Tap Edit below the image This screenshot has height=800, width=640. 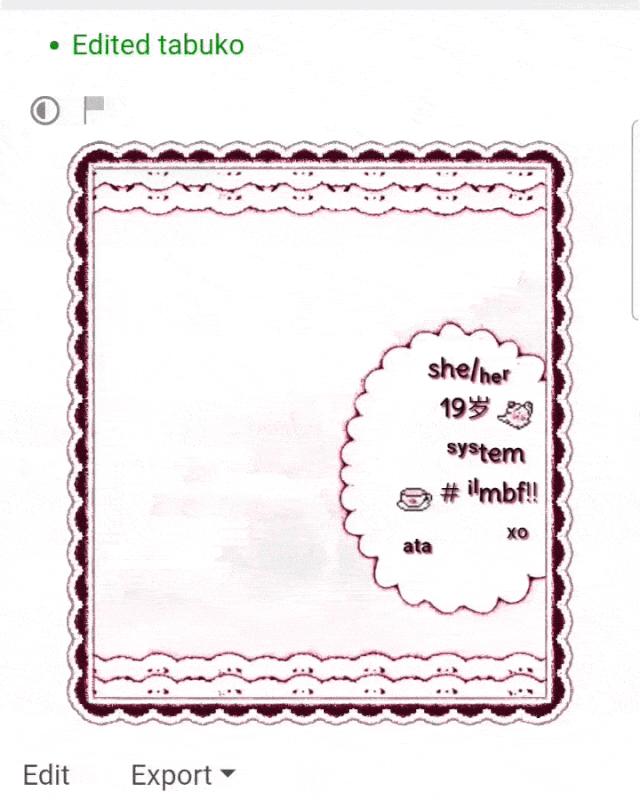(46, 775)
